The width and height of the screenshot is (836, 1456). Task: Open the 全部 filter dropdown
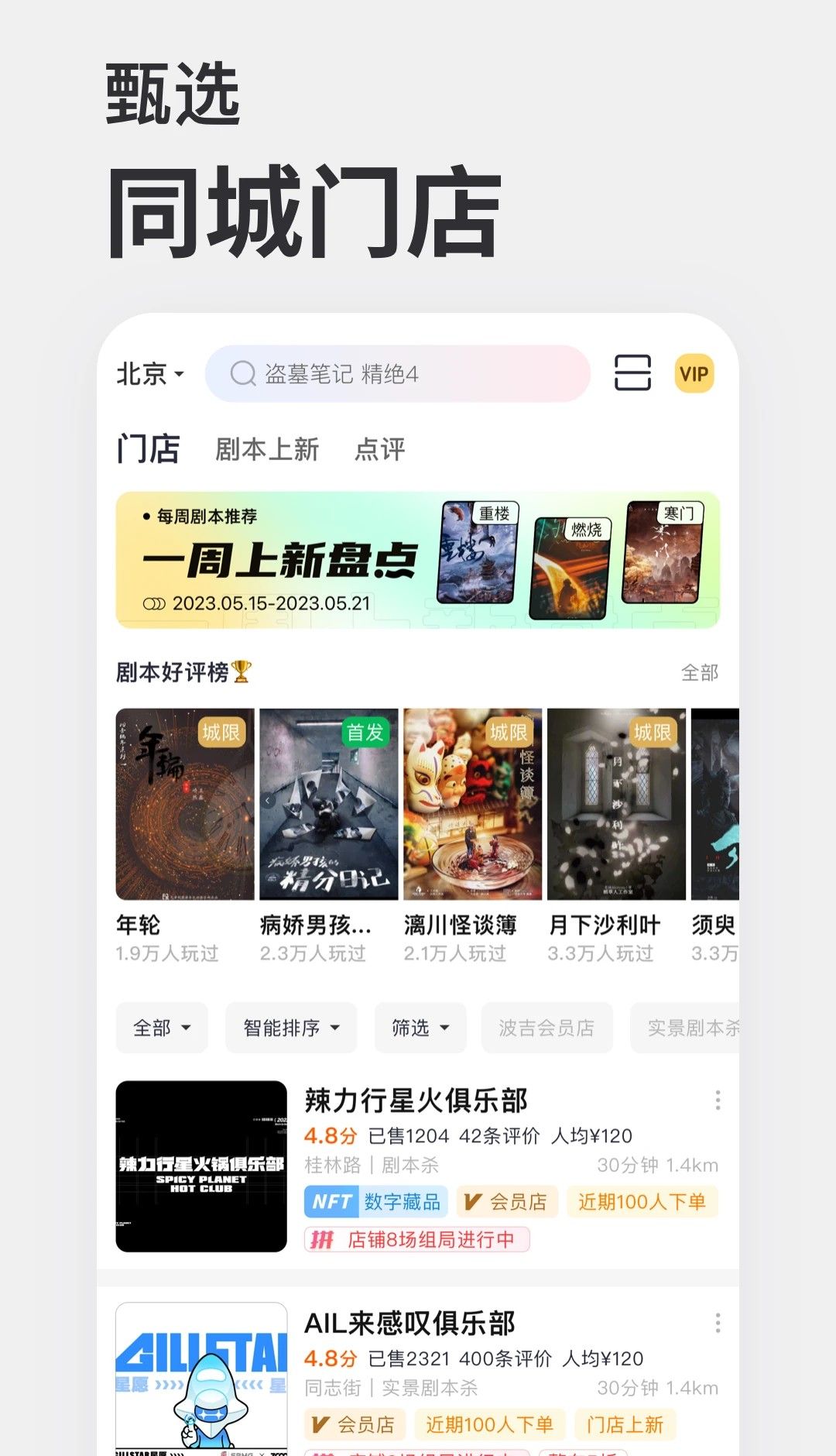(x=161, y=1028)
